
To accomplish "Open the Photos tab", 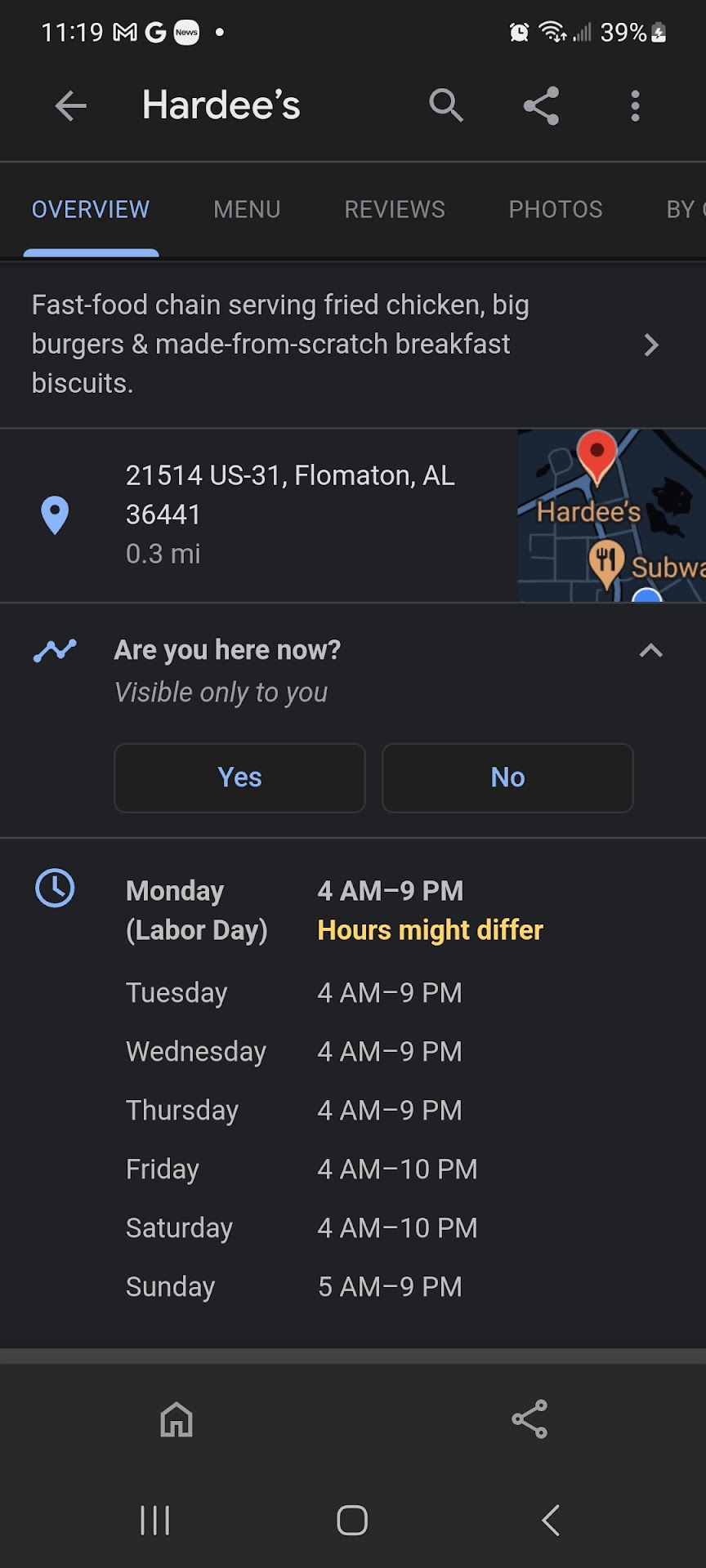I will pos(556,210).
